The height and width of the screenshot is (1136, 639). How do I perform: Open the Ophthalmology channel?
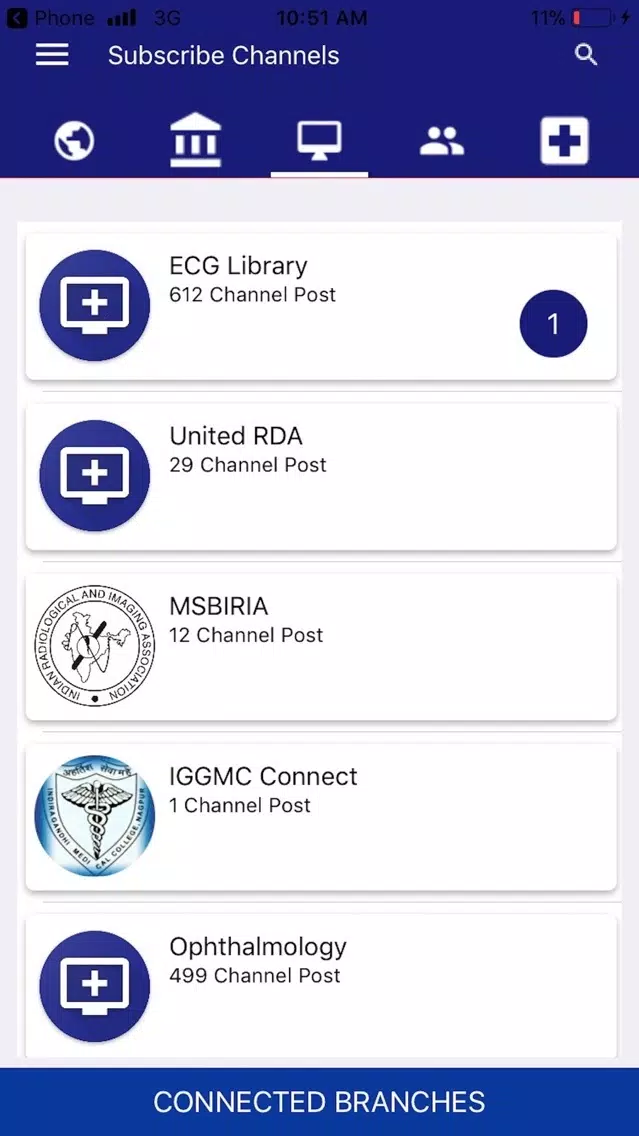(x=321, y=986)
